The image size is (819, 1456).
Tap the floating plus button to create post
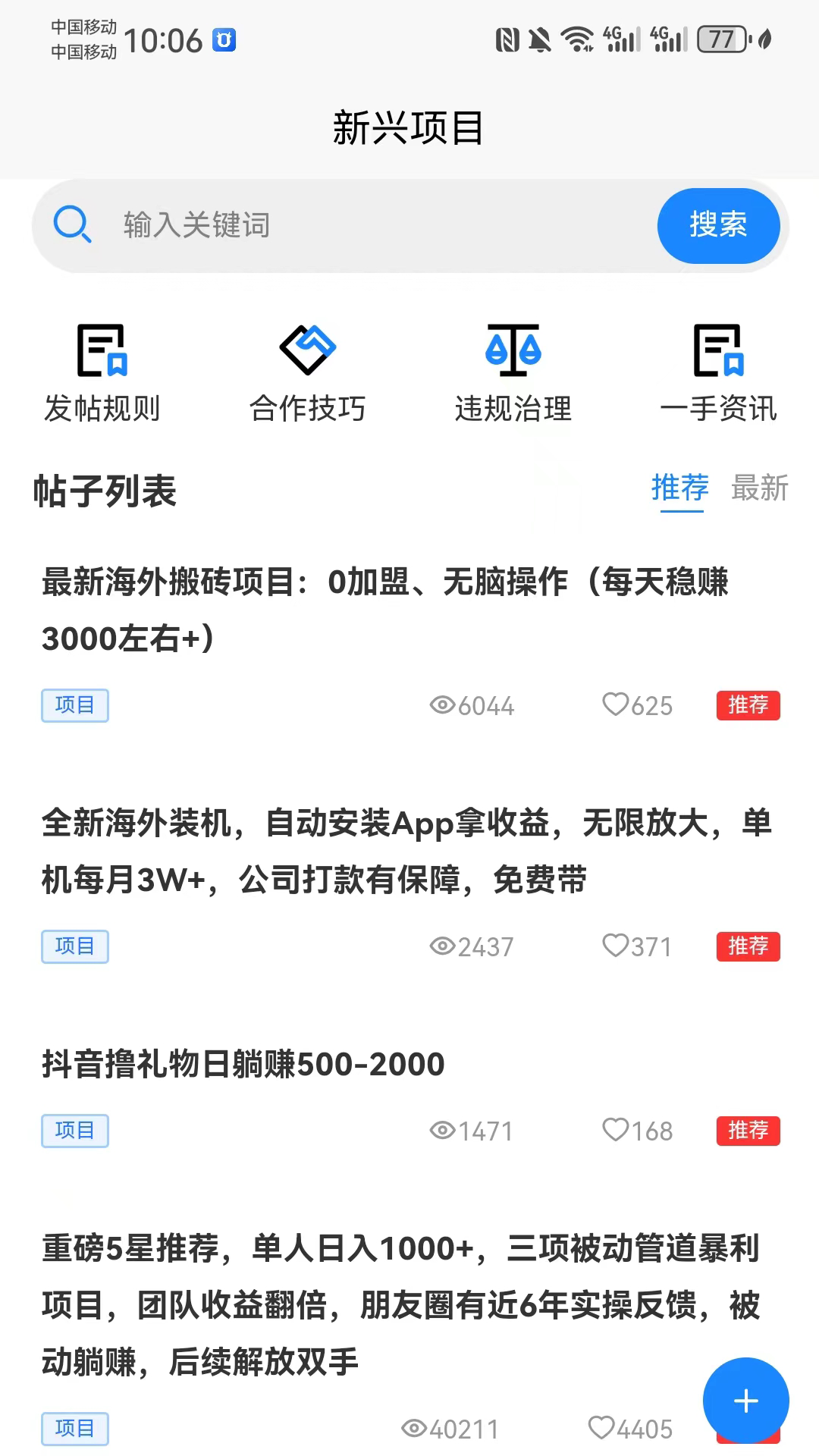coord(745,1401)
